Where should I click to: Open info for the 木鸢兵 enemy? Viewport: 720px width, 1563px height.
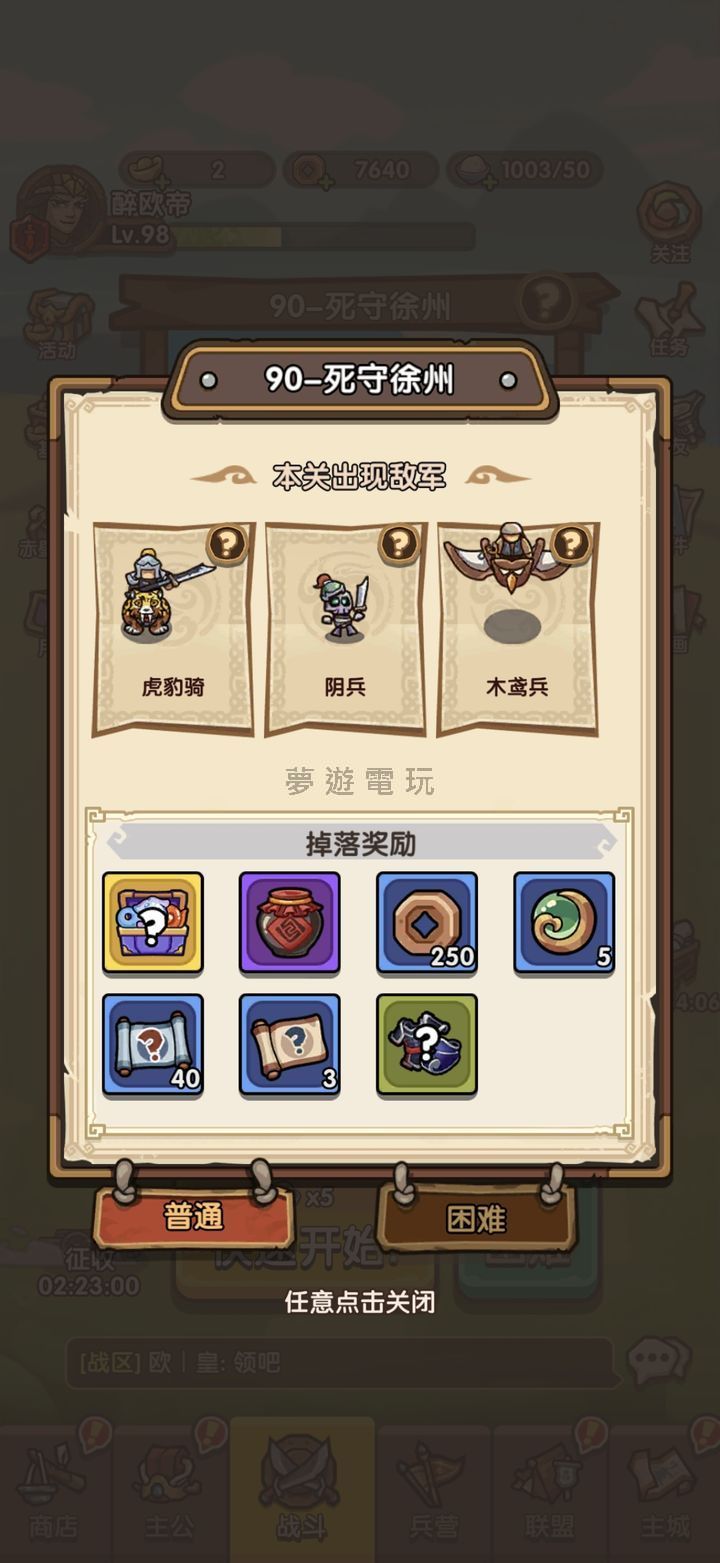[x=570, y=544]
